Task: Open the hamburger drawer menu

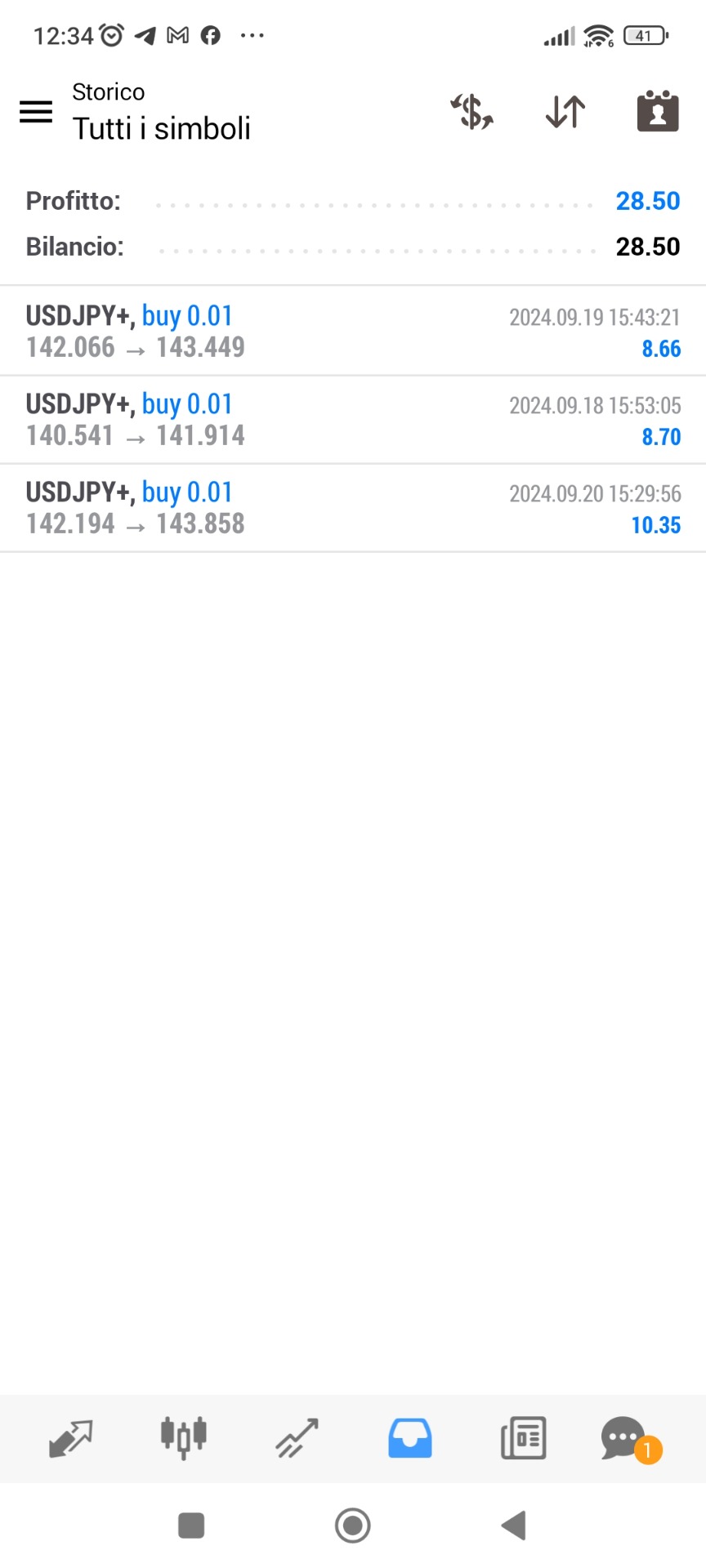Action: [x=36, y=112]
